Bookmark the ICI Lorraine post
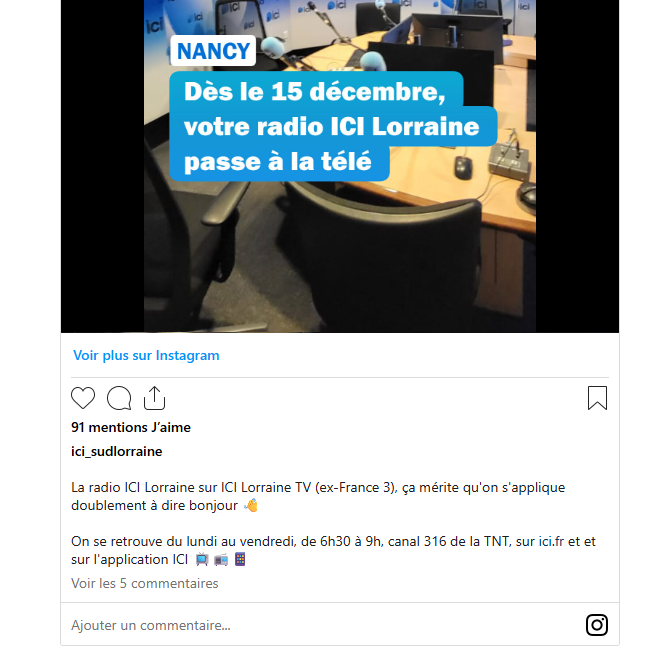This screenshot has width=662, height=656. [597, 398]
